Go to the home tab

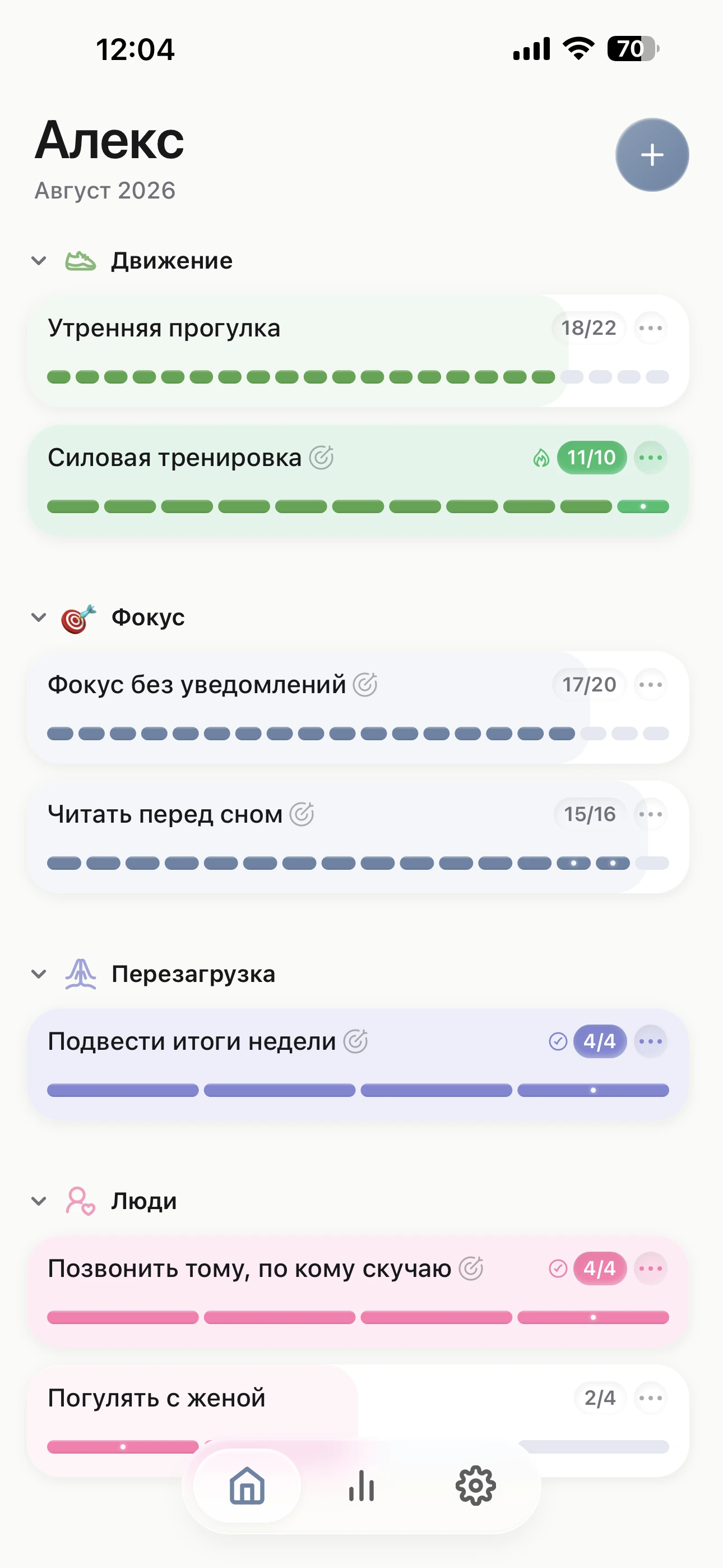click(x=247, y=1486)
